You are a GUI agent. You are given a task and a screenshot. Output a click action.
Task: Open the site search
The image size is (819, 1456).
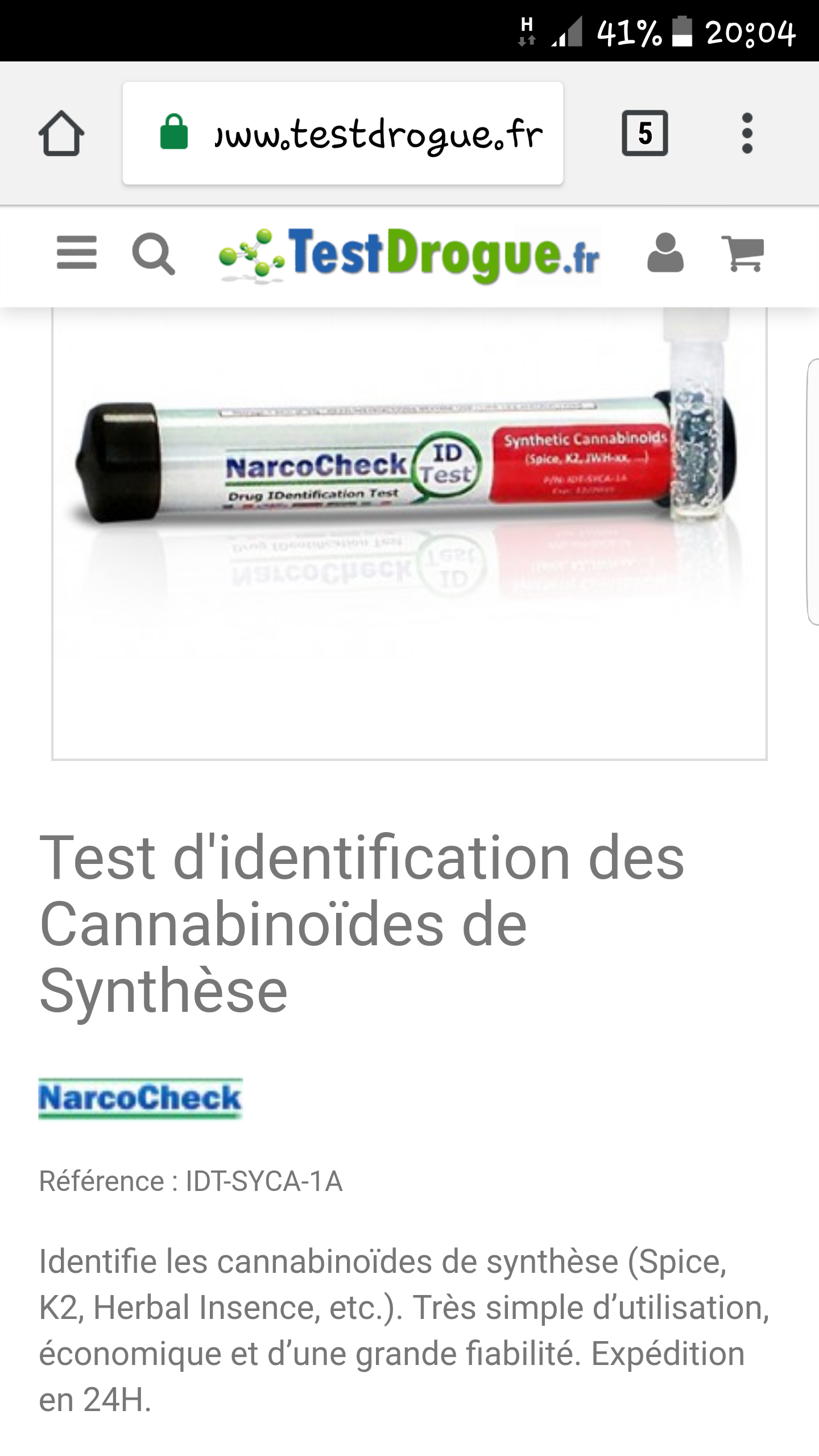(153, 254)
